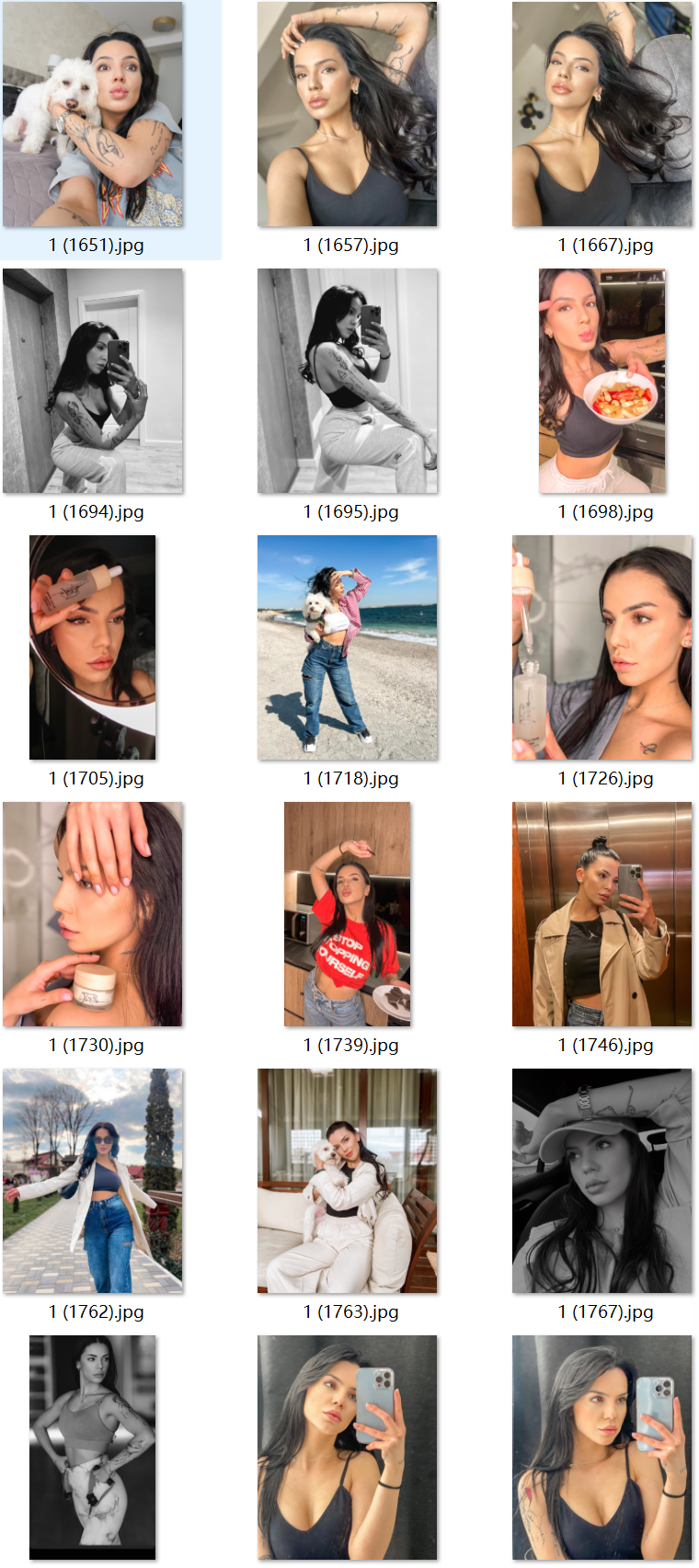This screenshot has width=699, height=1568.
Task: Open thumbnail 1 (1667).jpg
Action: [602, 115]
